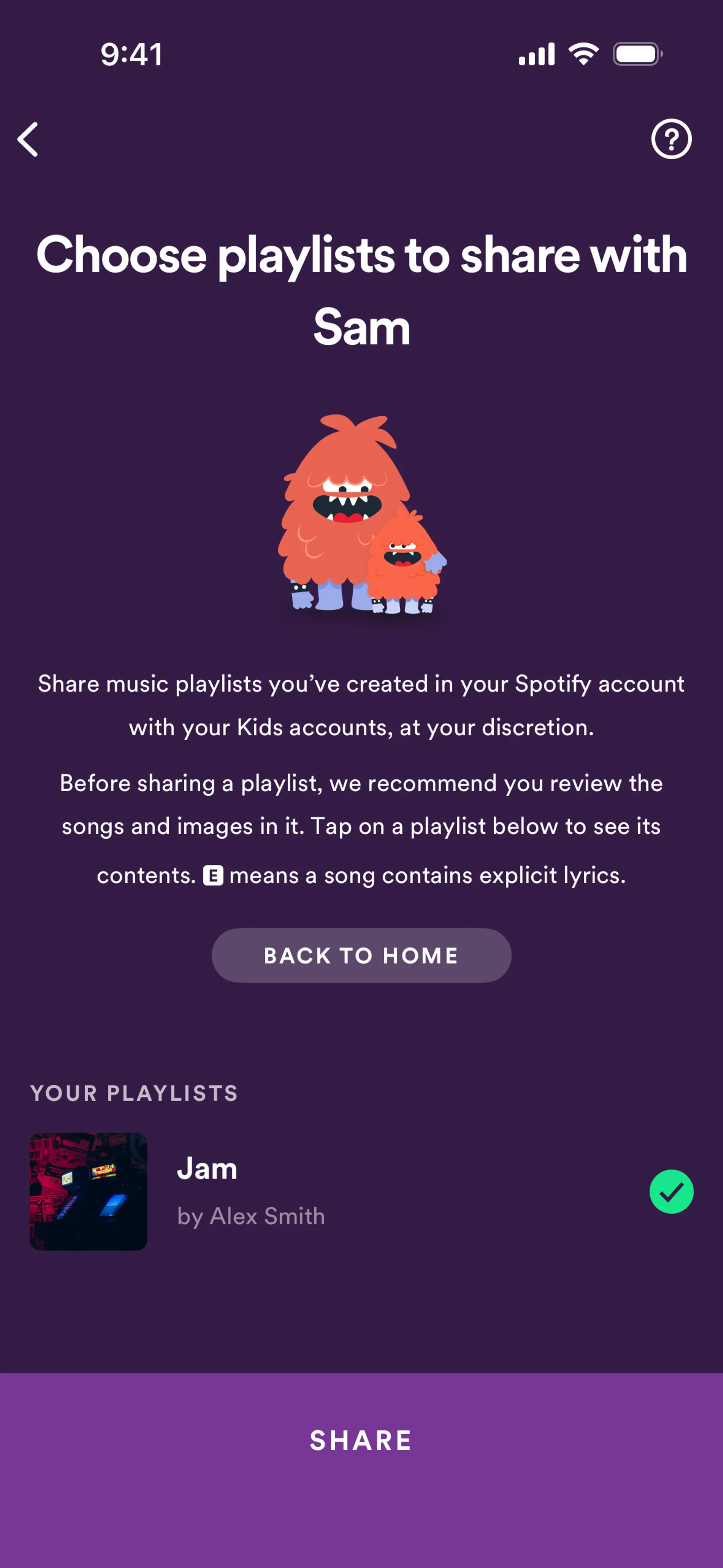Tap the Share button
Viewport: 723px width, 1568px height.
coord(361,1440)
